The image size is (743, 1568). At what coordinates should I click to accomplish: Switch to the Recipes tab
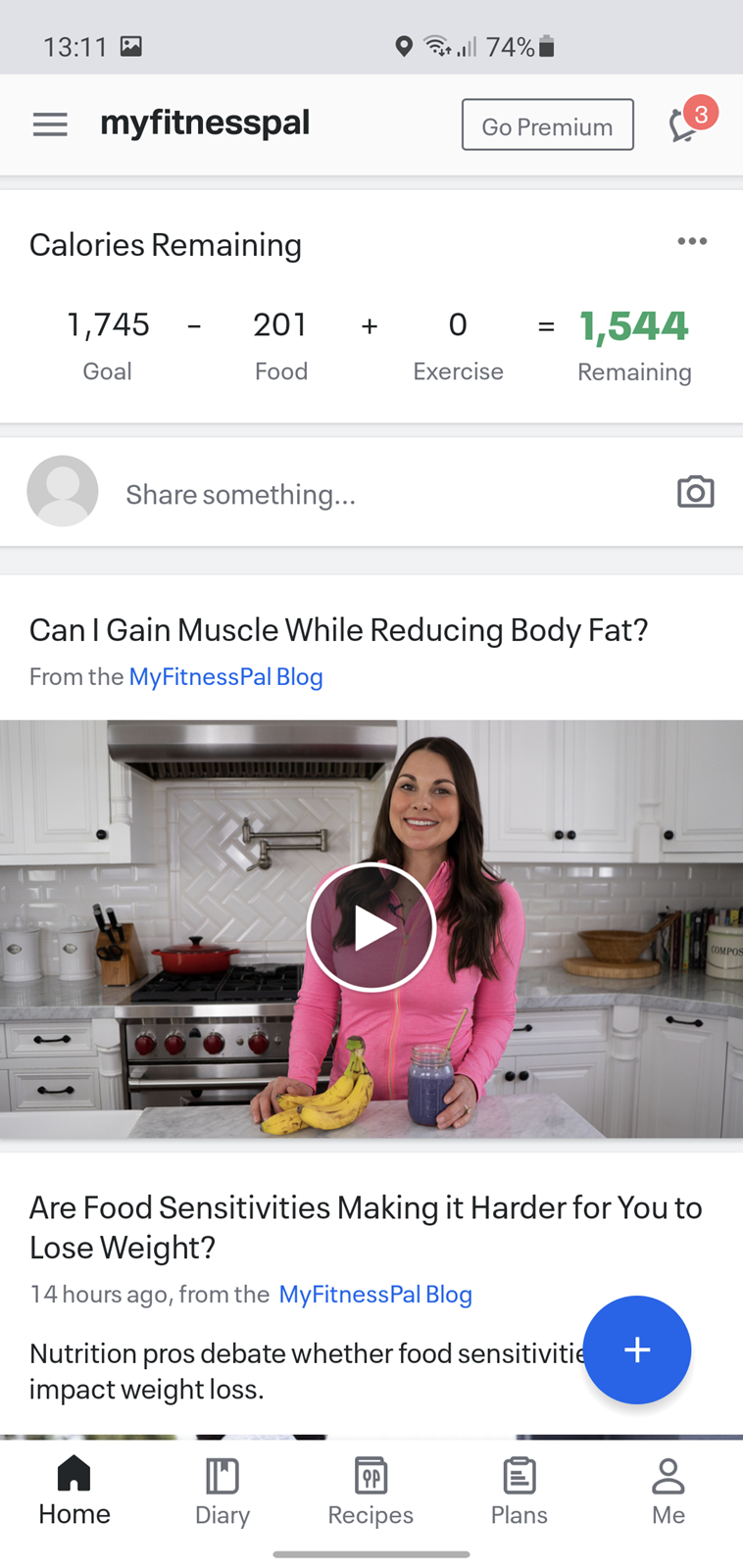[x=371, y=1493]
